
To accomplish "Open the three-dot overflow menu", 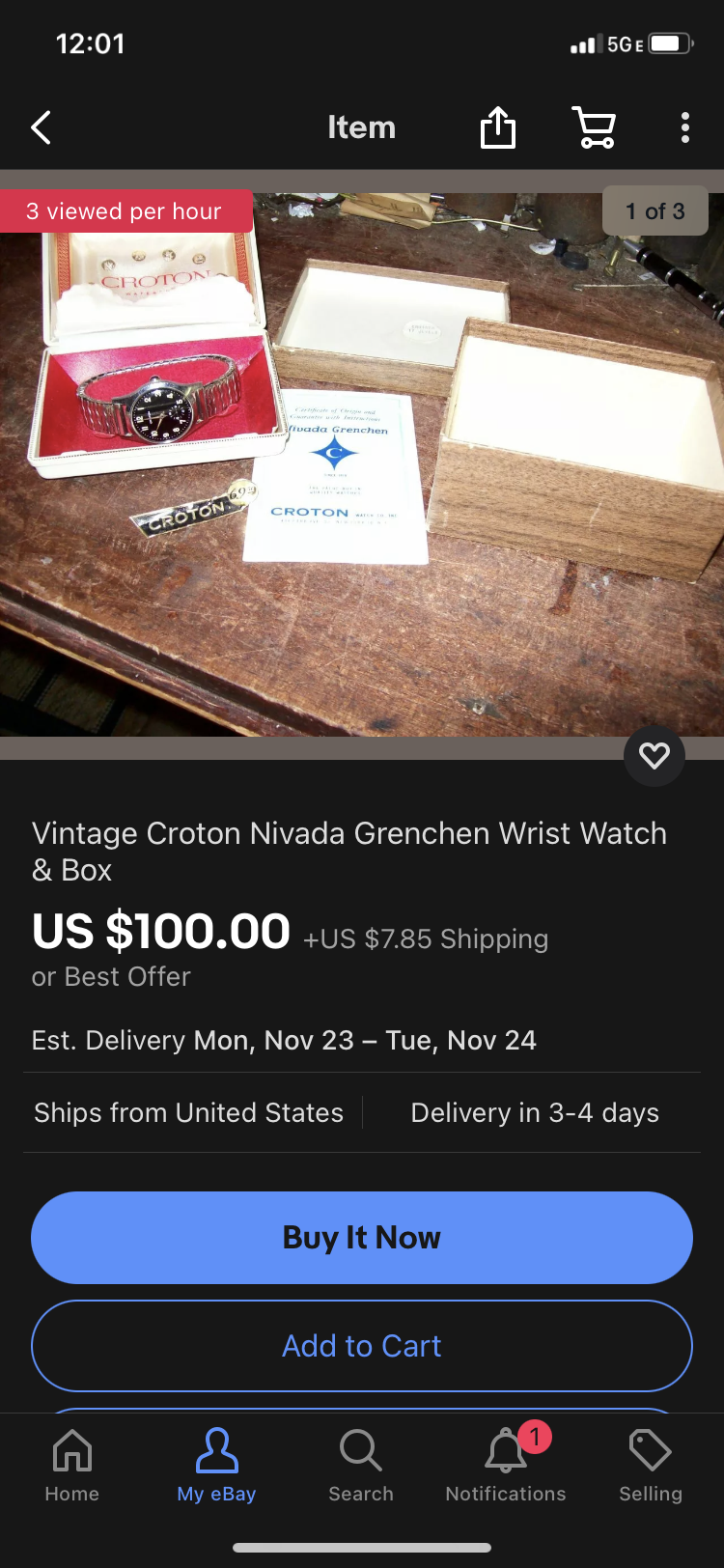I will pos(684,127).
